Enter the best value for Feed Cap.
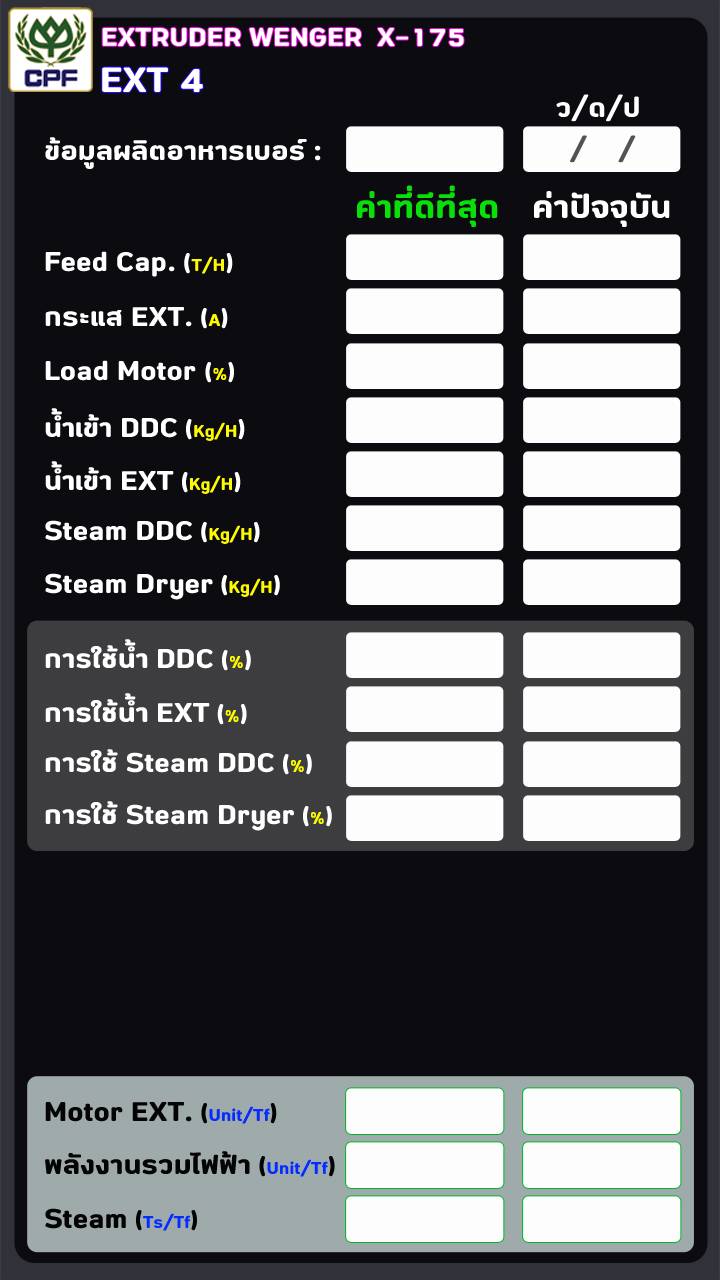720x1280 pixels. point(425,257)
